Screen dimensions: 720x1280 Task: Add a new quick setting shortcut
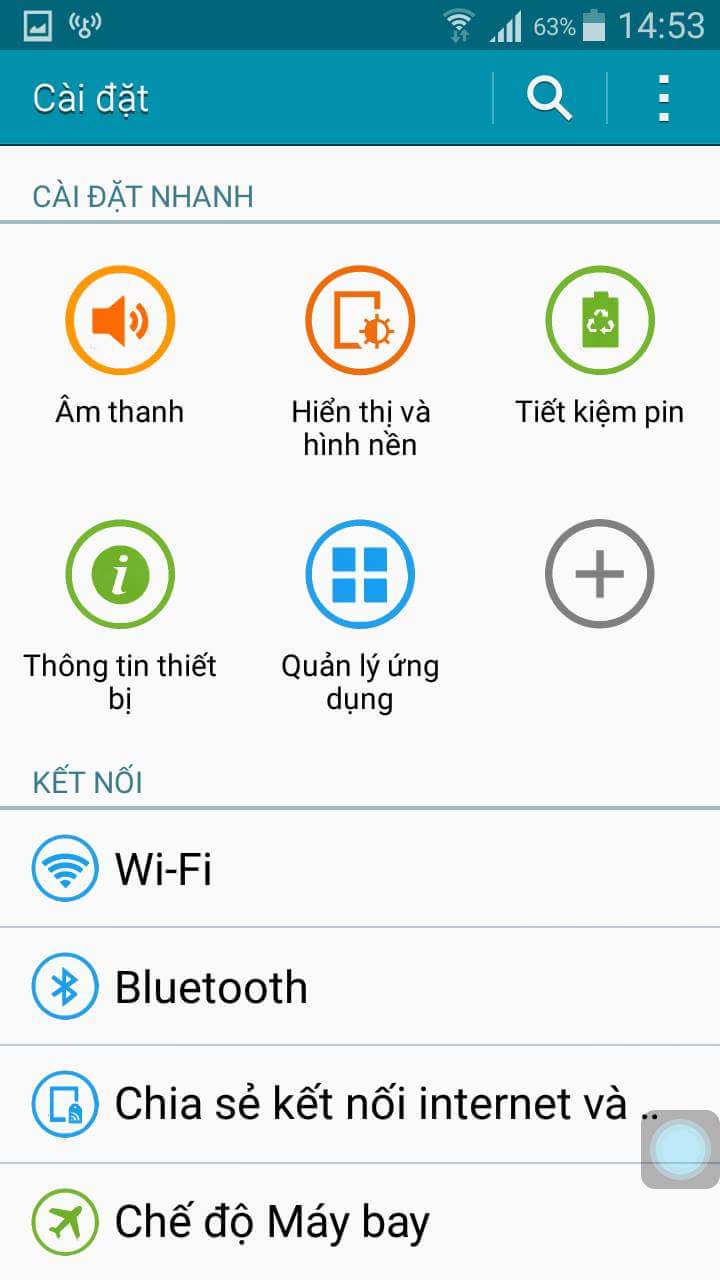click(600, 575)
